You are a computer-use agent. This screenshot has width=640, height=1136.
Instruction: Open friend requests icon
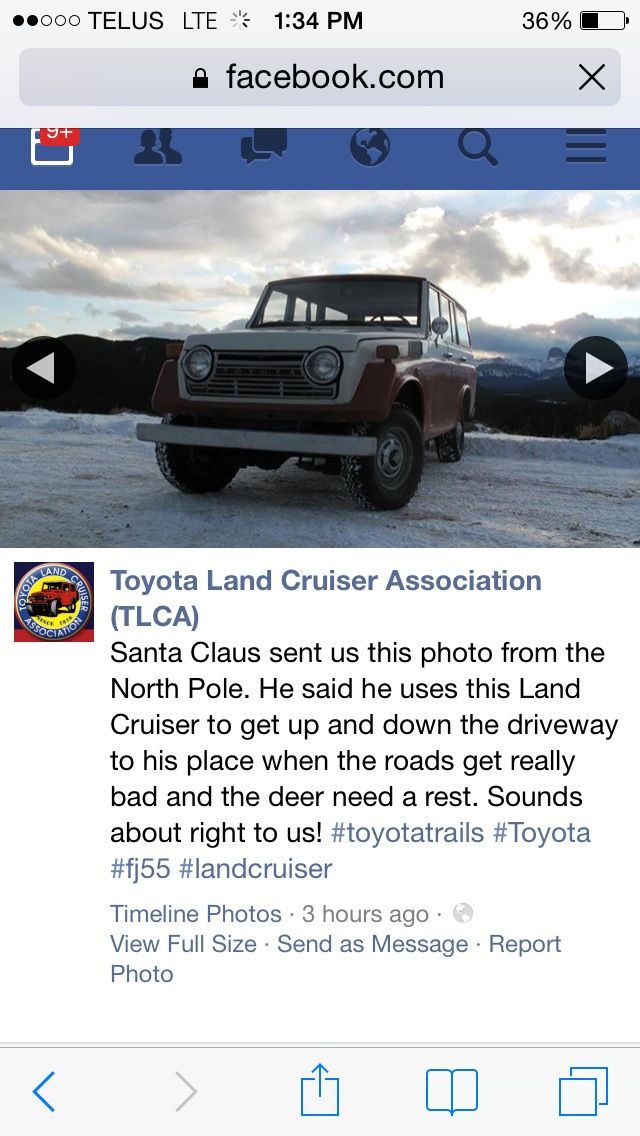coord(158,148)
